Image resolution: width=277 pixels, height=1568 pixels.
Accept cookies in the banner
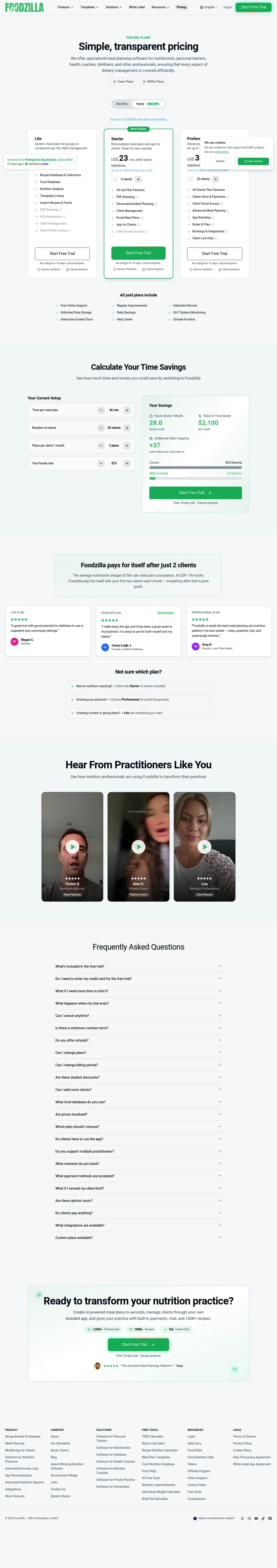coord(253,161)
